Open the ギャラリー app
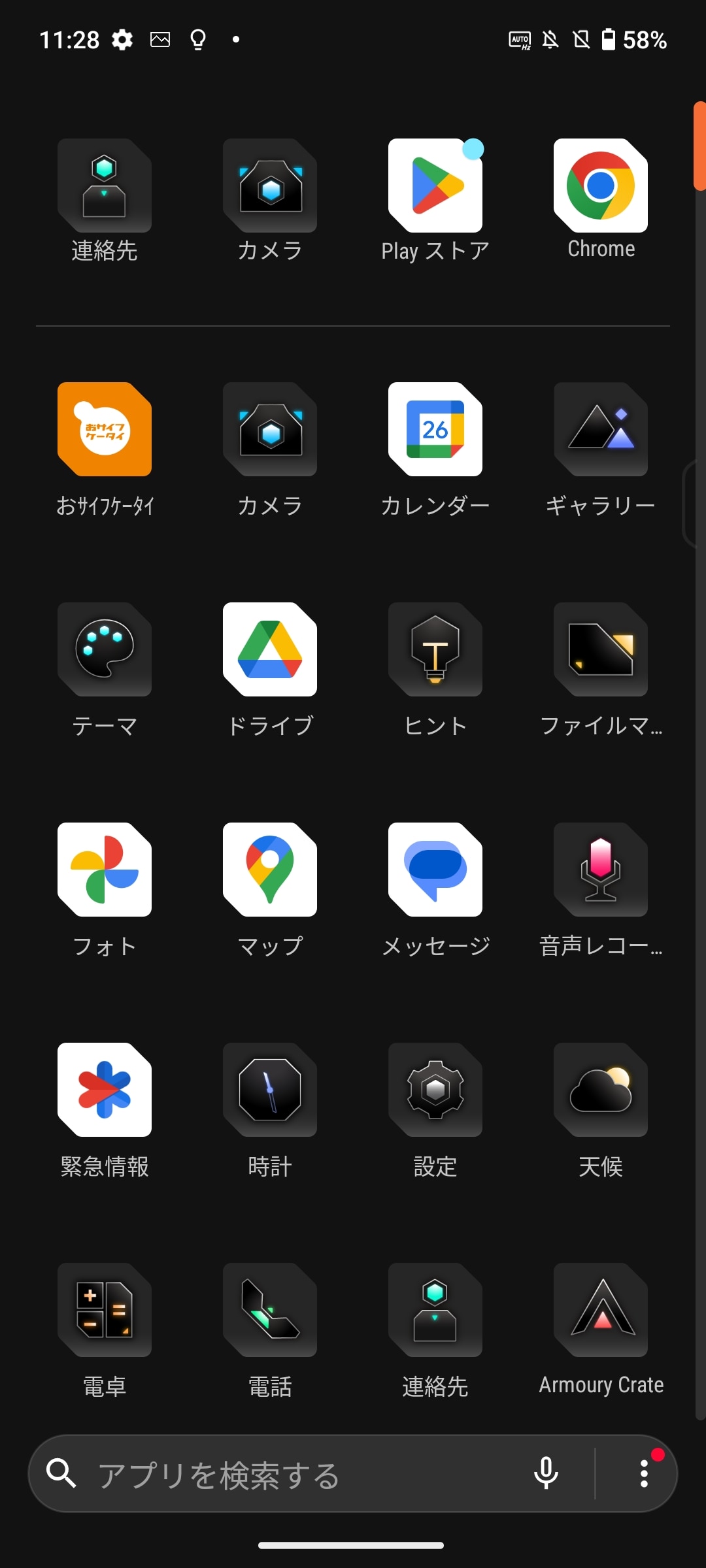Screen dimensions: 706x1568 click(601, 430)
